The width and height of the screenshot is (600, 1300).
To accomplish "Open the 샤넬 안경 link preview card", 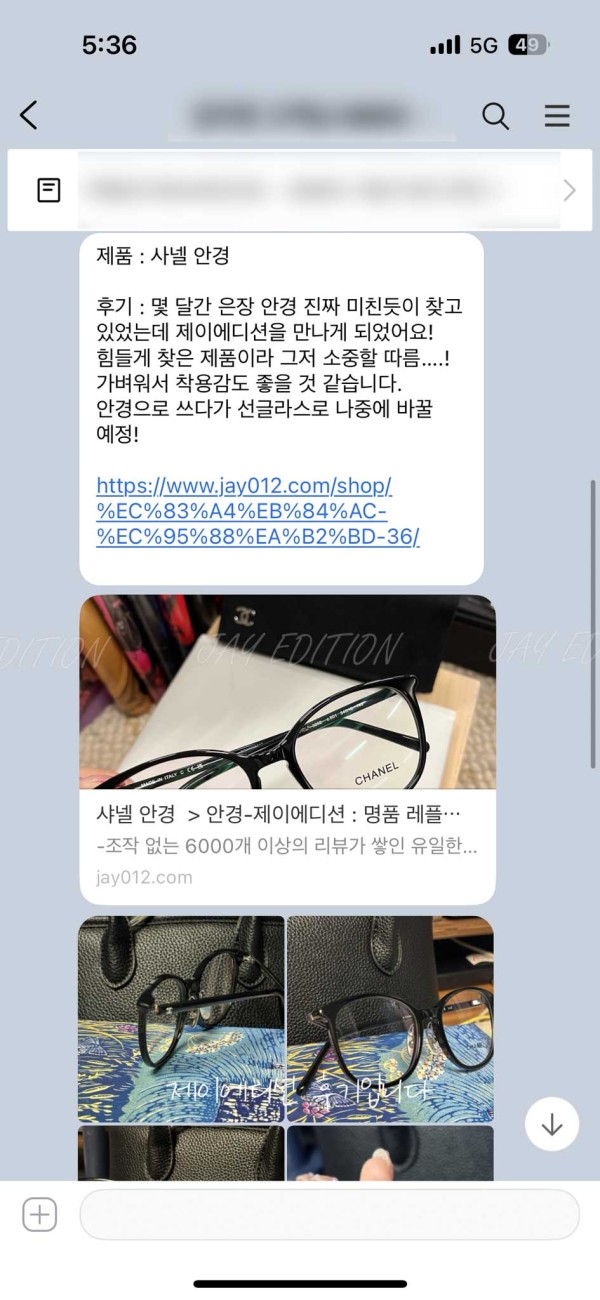I will (287, 750).
